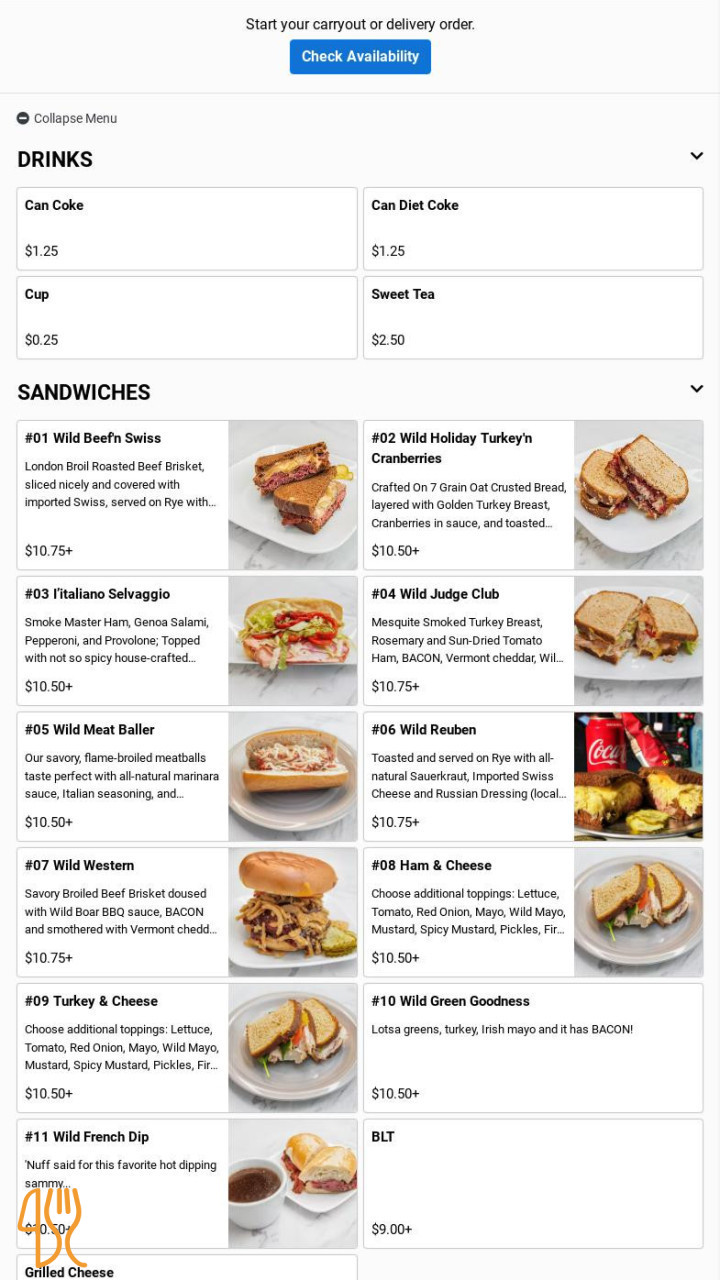Collapse the Sandwiches section chevron
Viewport: 720px width, 1280px height.
tap(696, 389)
